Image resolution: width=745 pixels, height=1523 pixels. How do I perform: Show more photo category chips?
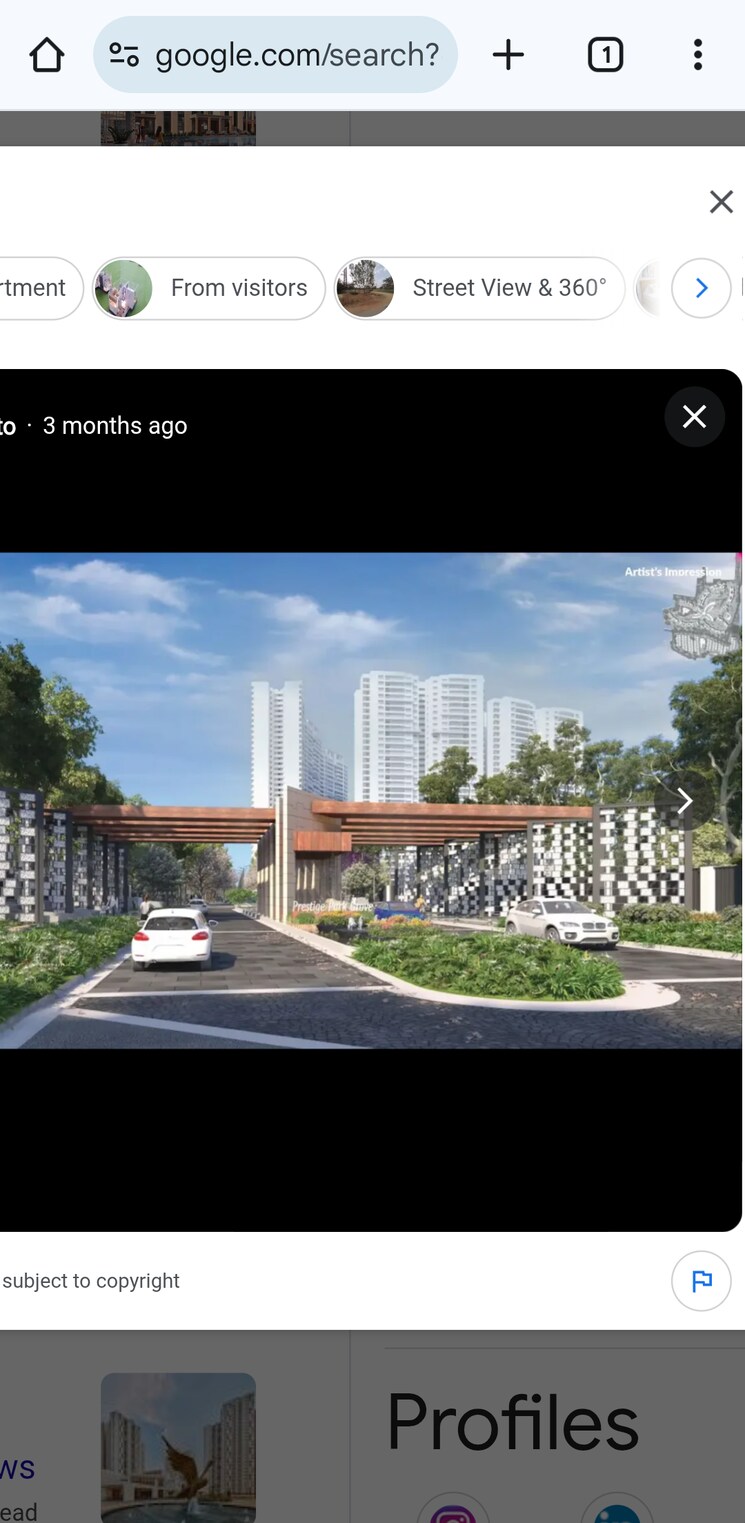click(701, 288)
